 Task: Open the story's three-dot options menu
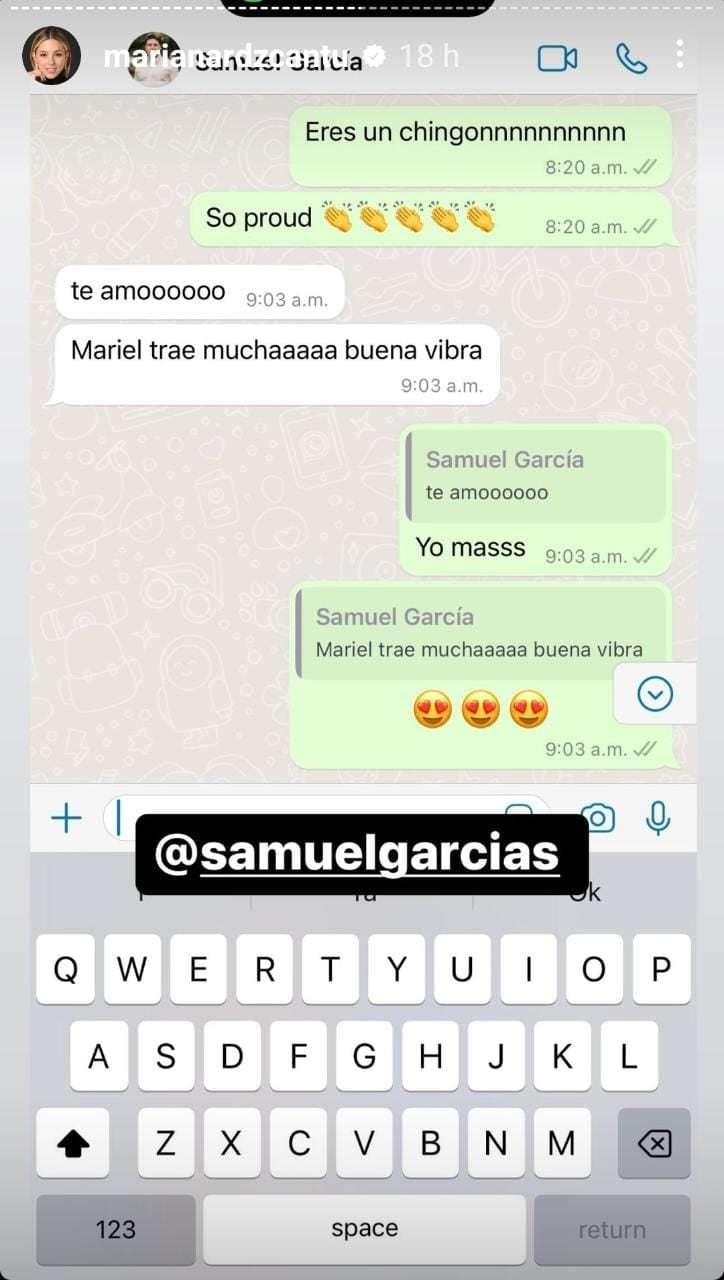point(680,54)
